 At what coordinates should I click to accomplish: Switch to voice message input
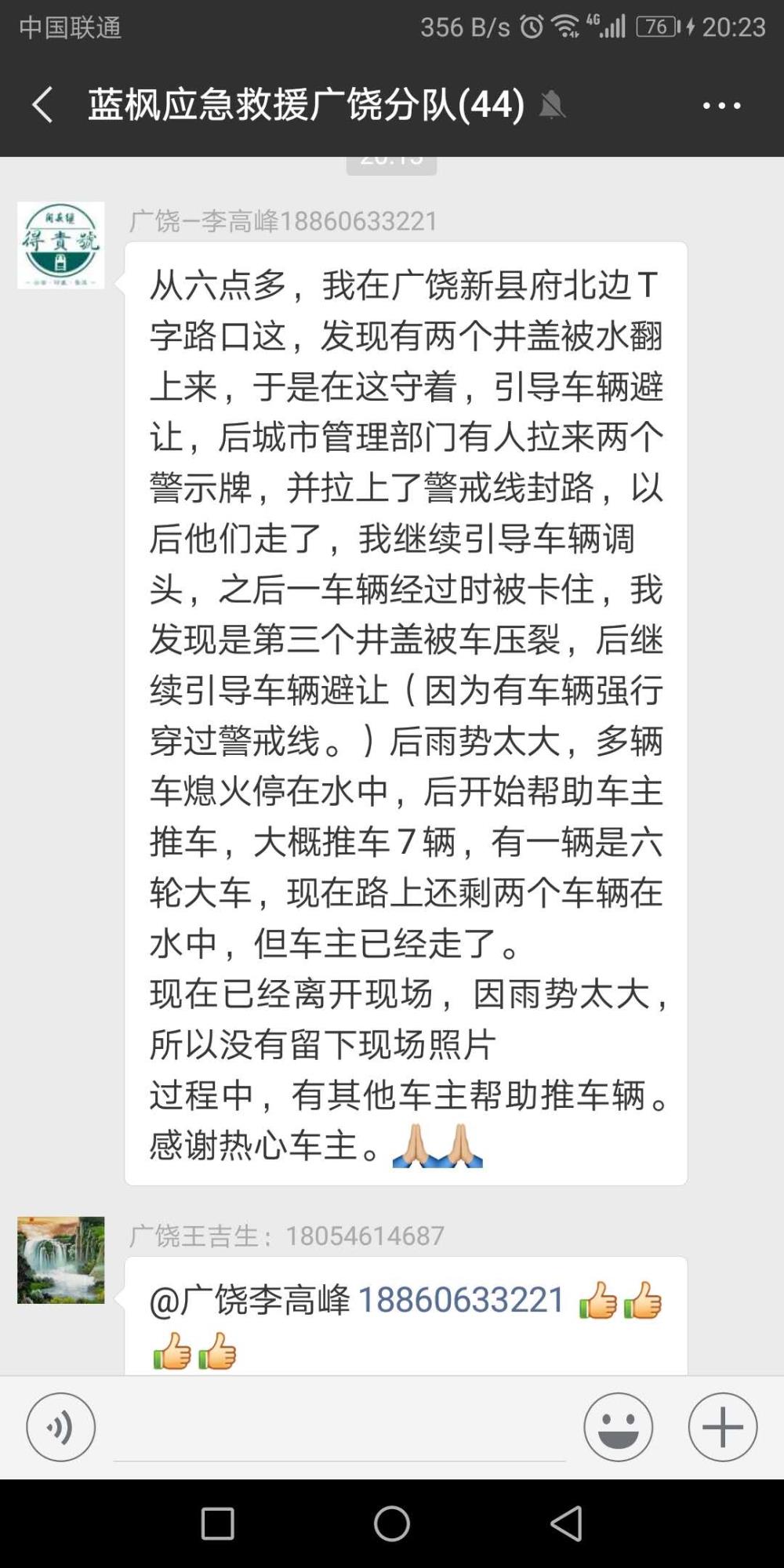click(61, 1427)
